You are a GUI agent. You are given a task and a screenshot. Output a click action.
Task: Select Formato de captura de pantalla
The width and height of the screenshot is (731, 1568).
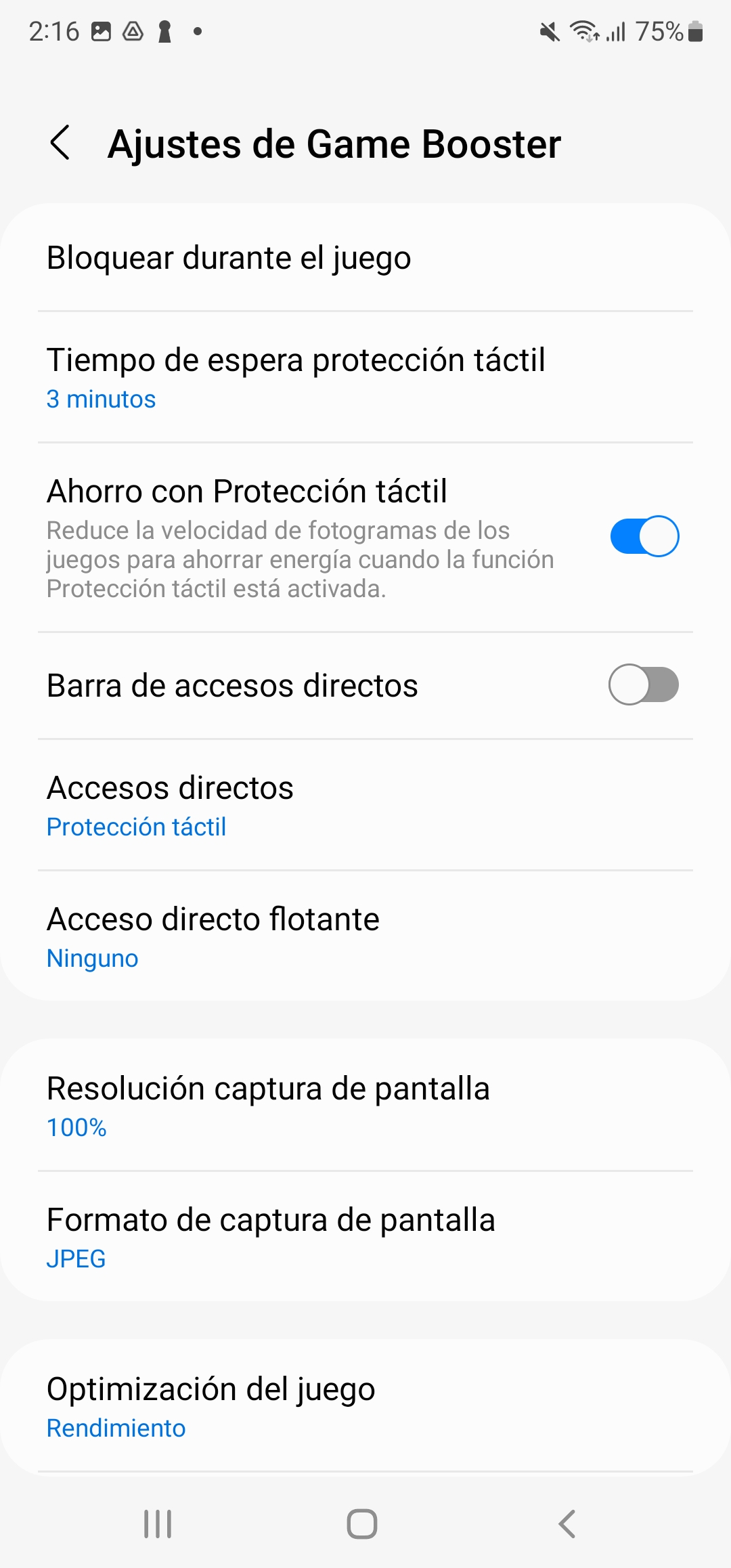[365, 1237]
